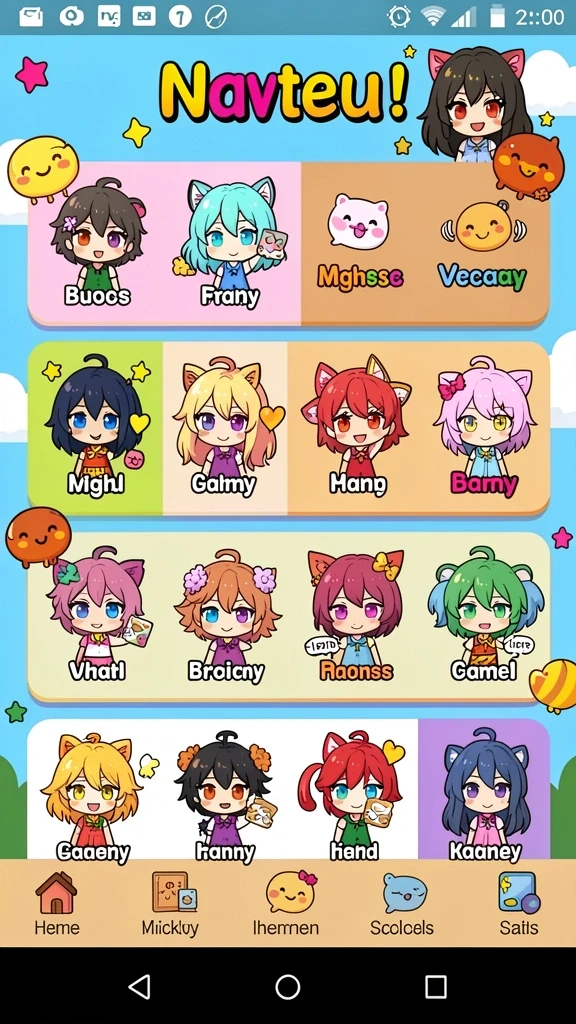Choose the Mighl character
Screen dimensions: 576x1024
(x=96, y=427)
